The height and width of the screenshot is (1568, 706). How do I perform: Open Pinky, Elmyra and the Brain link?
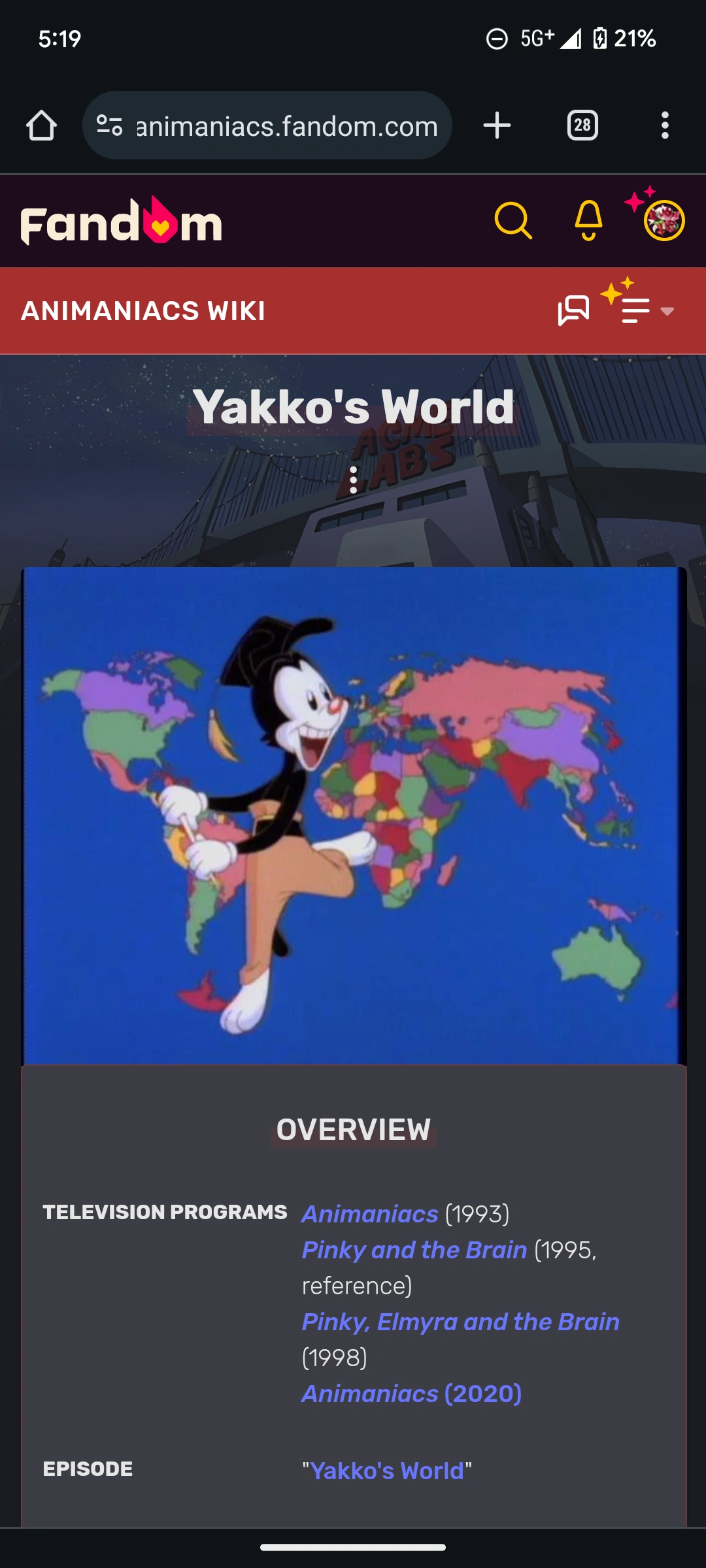pos(460,1322)
